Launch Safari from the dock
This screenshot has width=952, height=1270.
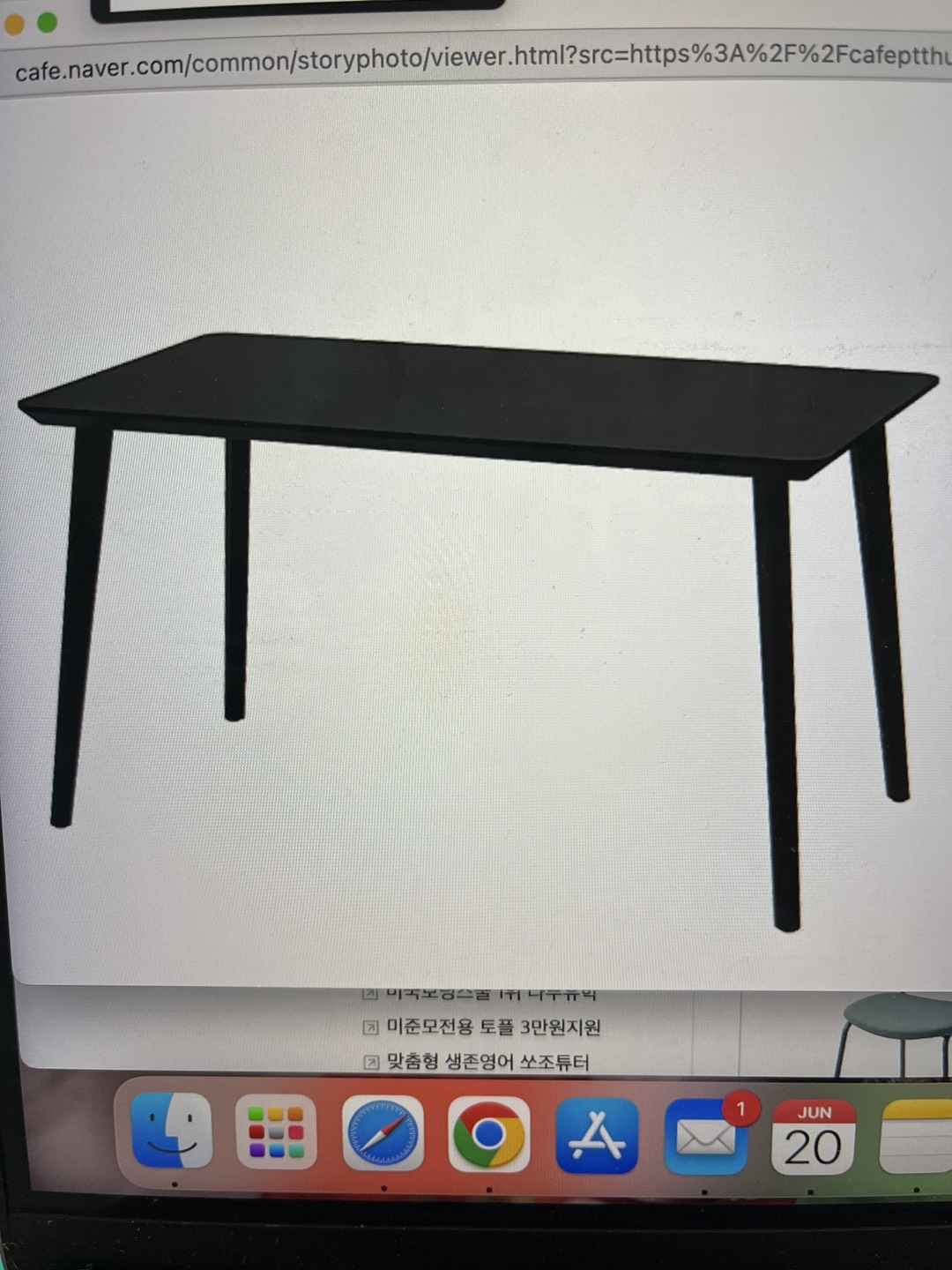(x=383, y=1135)
